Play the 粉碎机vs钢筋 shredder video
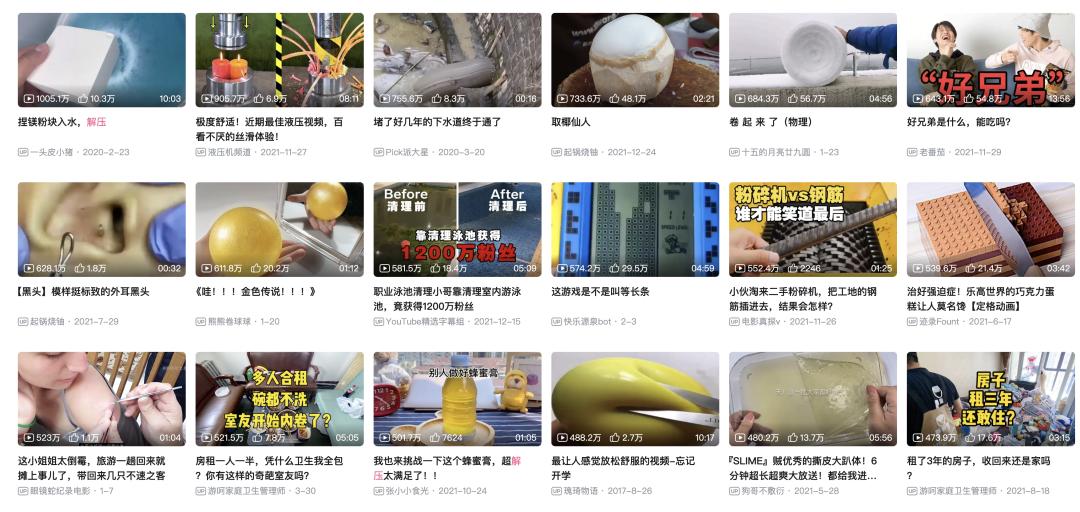Viewport: 1080px width, 512px height. point(812,228)
